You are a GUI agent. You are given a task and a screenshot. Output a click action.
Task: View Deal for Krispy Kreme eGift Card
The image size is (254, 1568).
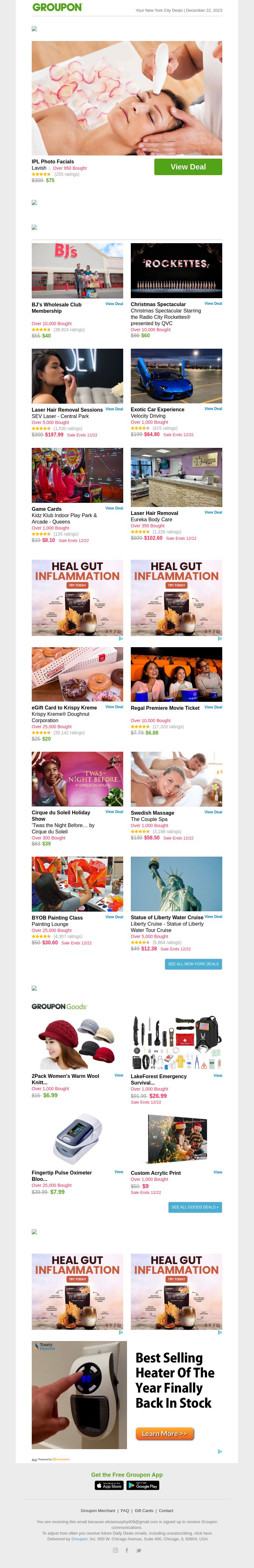[114, 707]
